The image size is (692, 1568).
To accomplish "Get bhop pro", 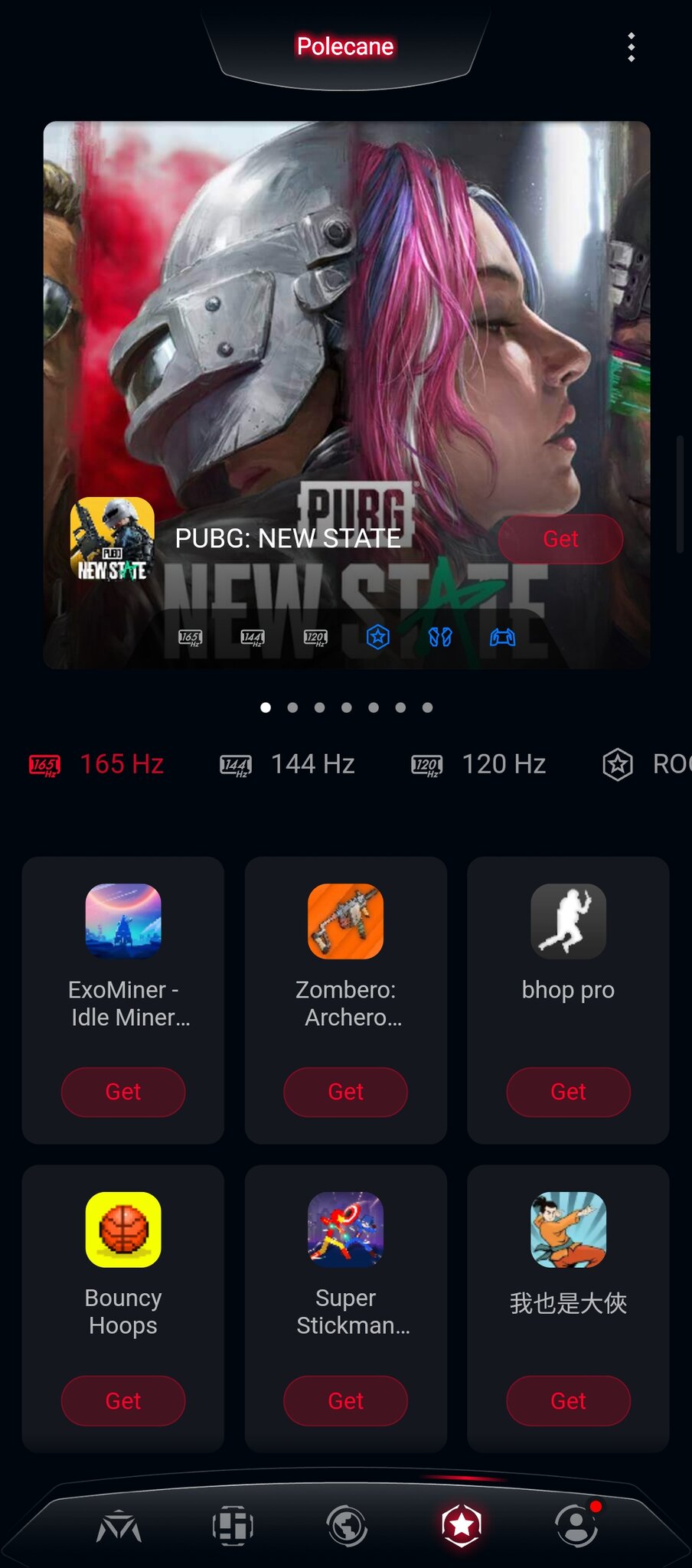I will coord(568,1092).
